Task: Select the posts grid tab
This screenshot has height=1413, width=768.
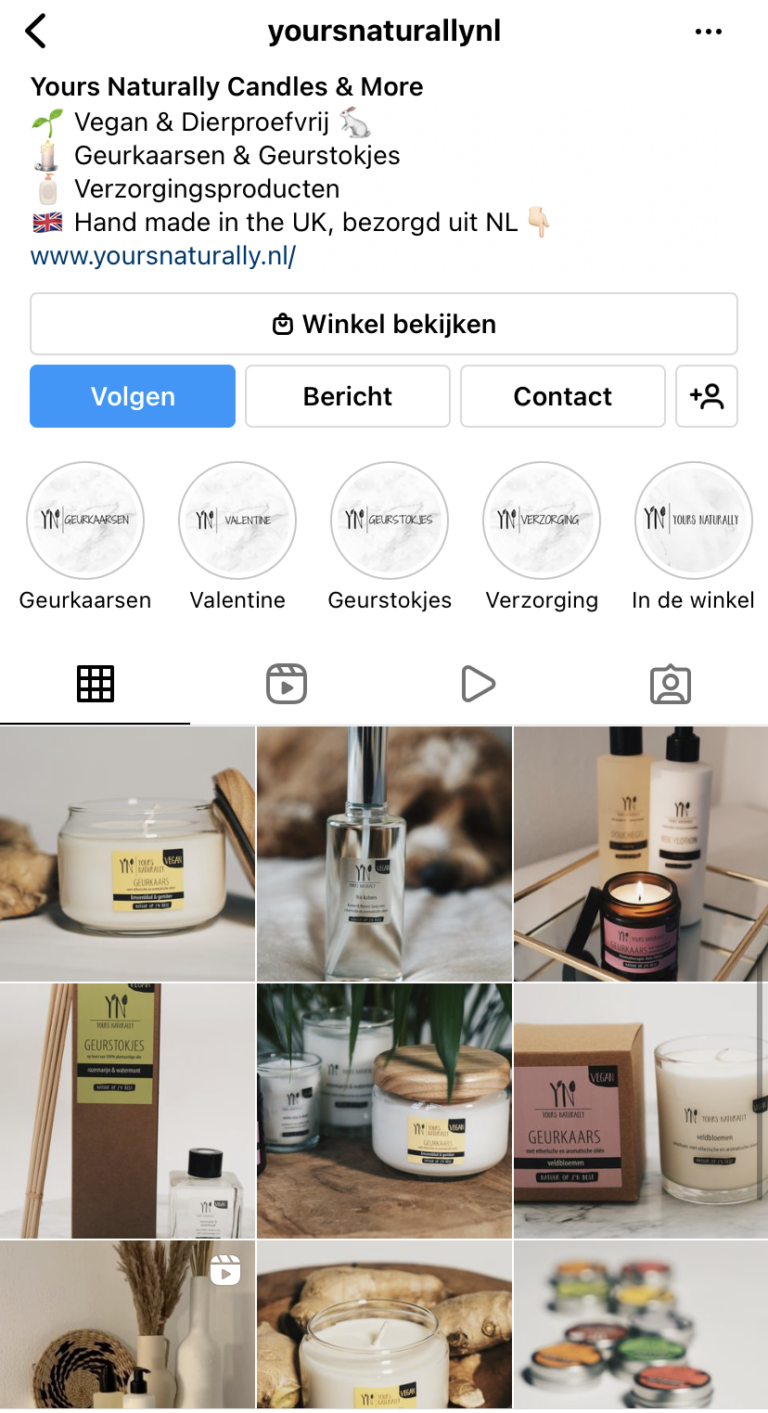Action: pyautogui.click(x=95, y=684)
